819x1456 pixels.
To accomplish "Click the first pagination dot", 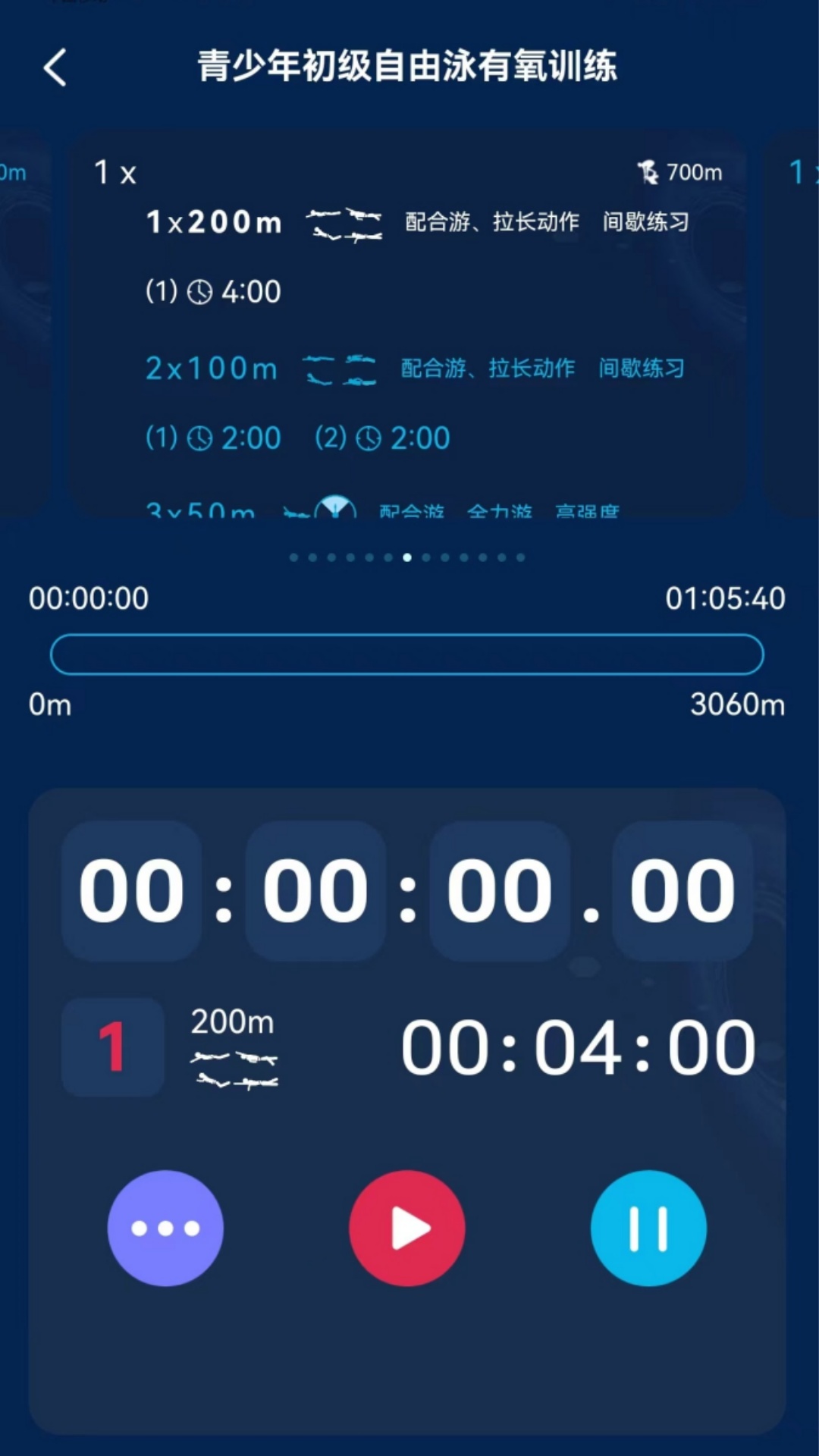I will (x=293, y=557).
